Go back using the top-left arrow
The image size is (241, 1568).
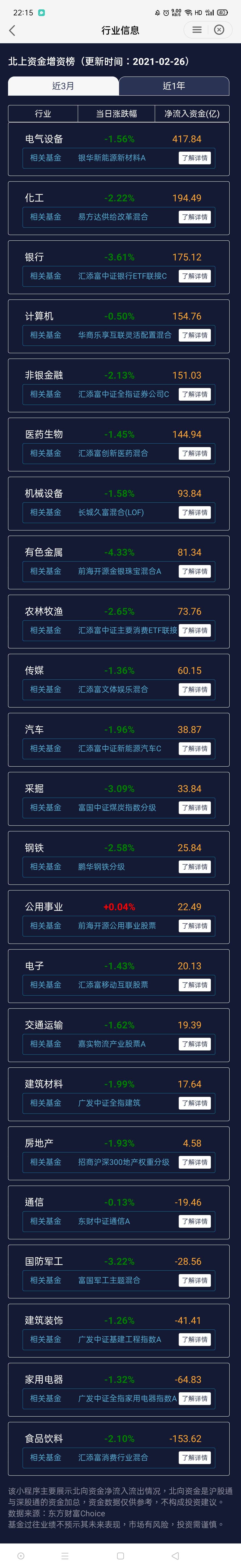[x=12, y=30]
